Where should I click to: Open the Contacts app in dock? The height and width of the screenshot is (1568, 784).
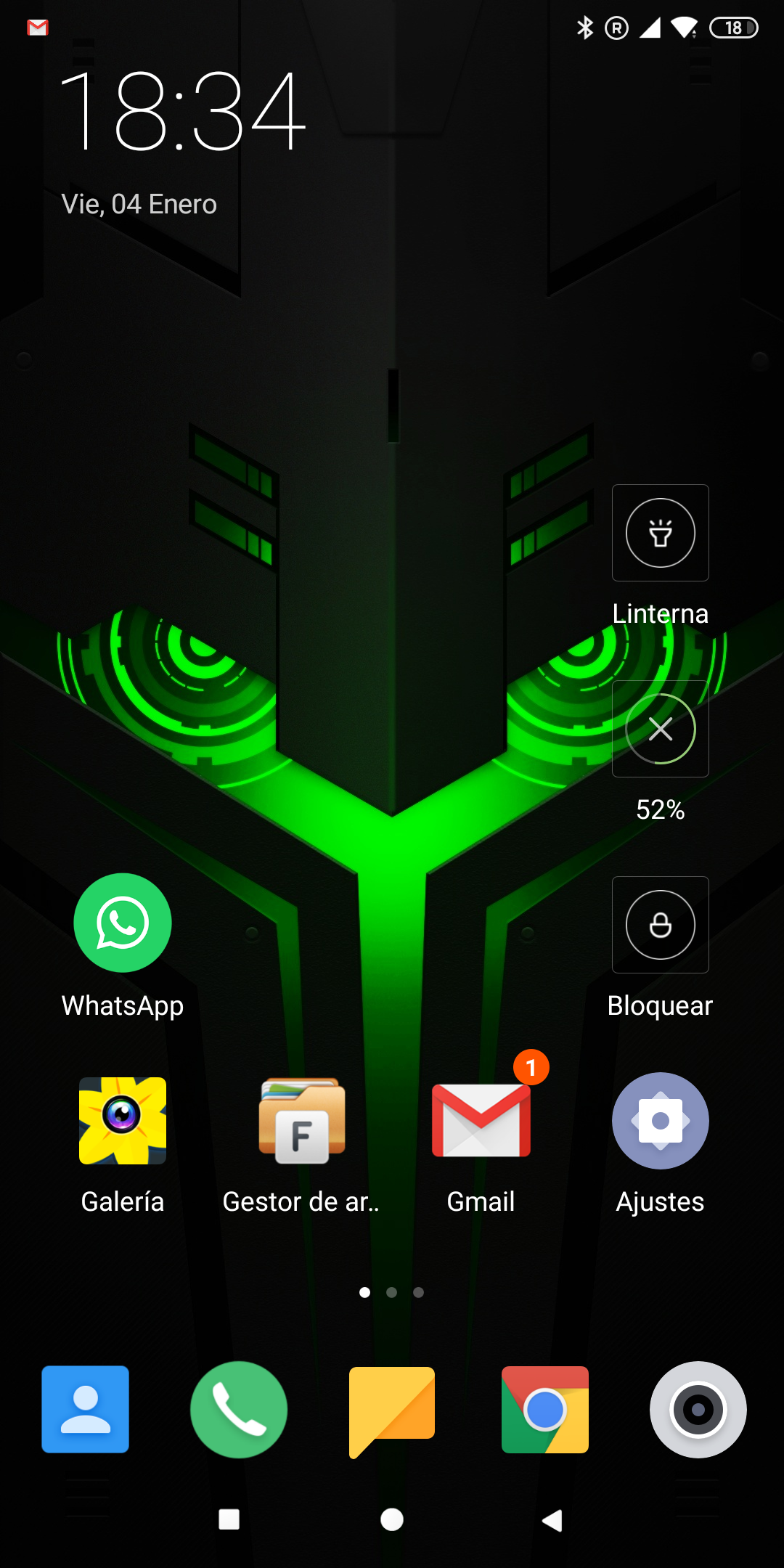[86, 1409]
